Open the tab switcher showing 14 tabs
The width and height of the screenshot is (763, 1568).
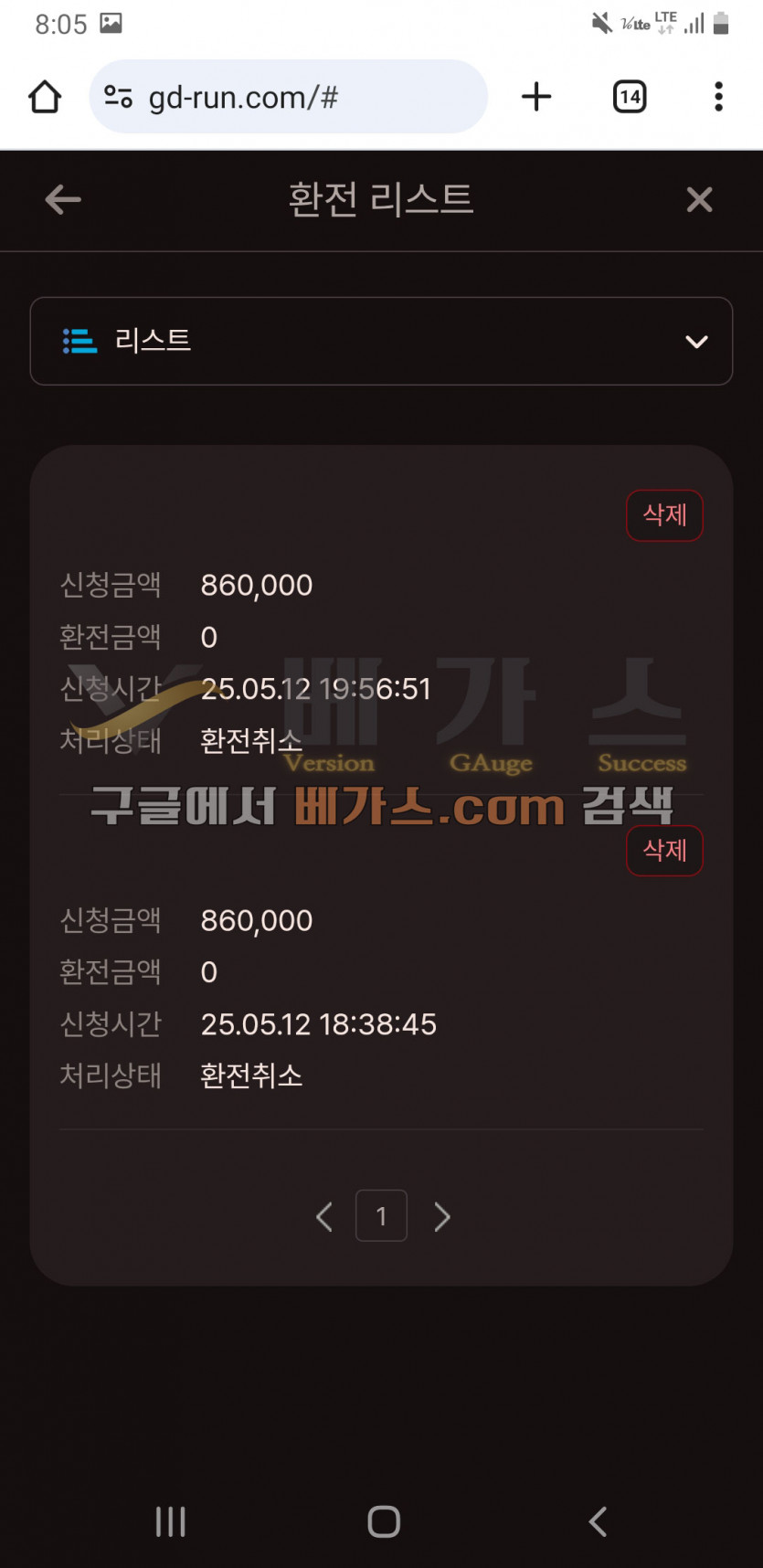click(x=630, y=97)
